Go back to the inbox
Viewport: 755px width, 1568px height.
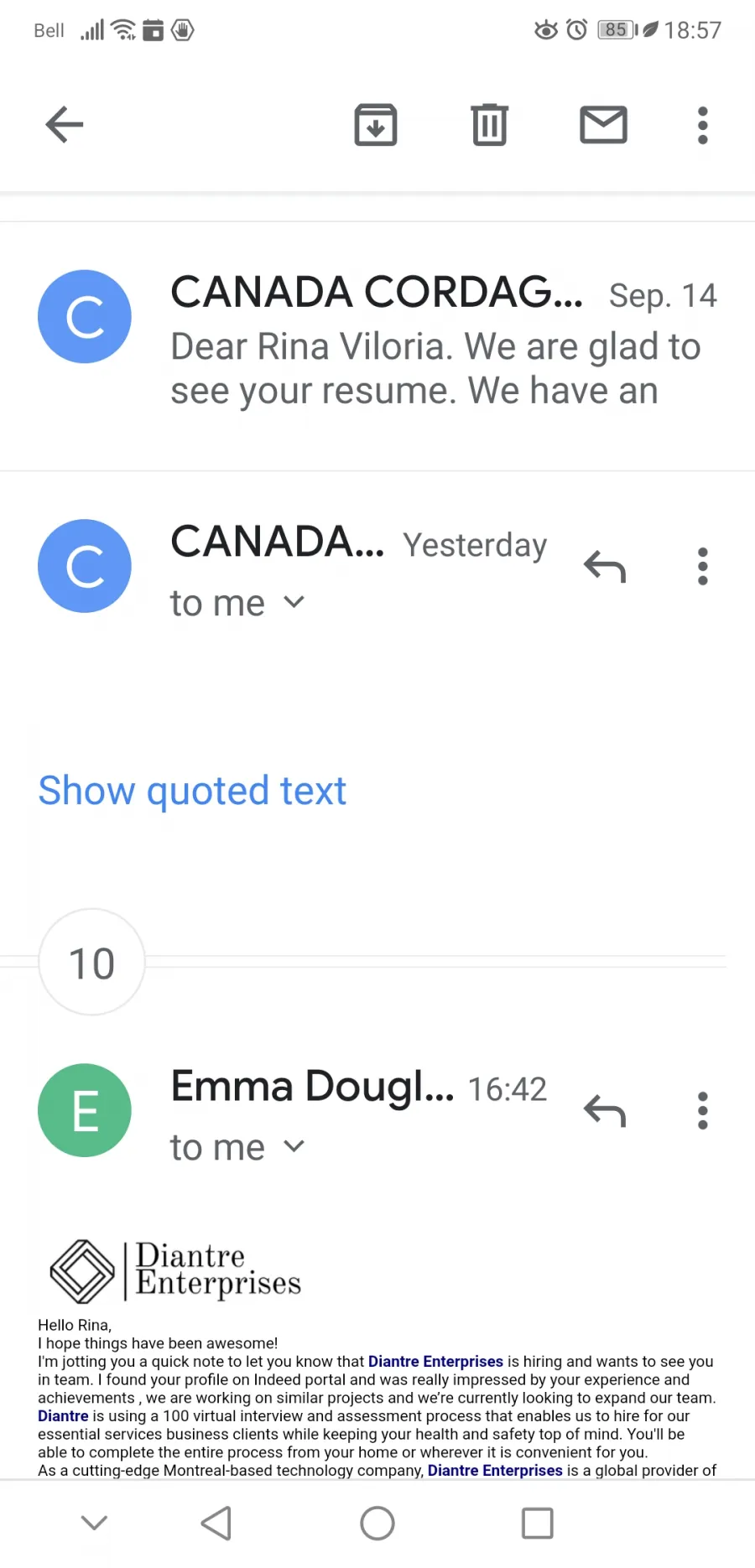point(65,125)
